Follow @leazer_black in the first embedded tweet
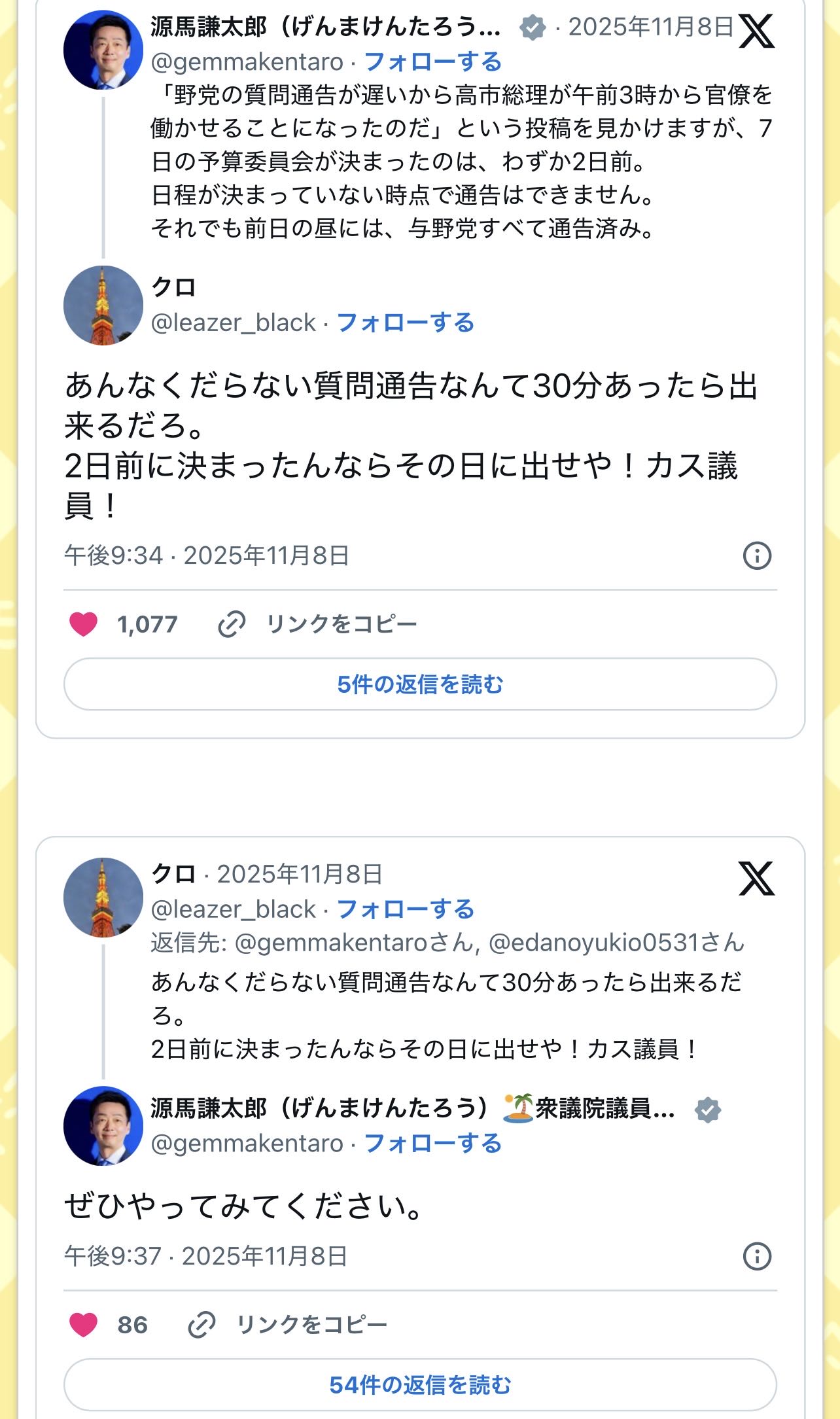 405,323
